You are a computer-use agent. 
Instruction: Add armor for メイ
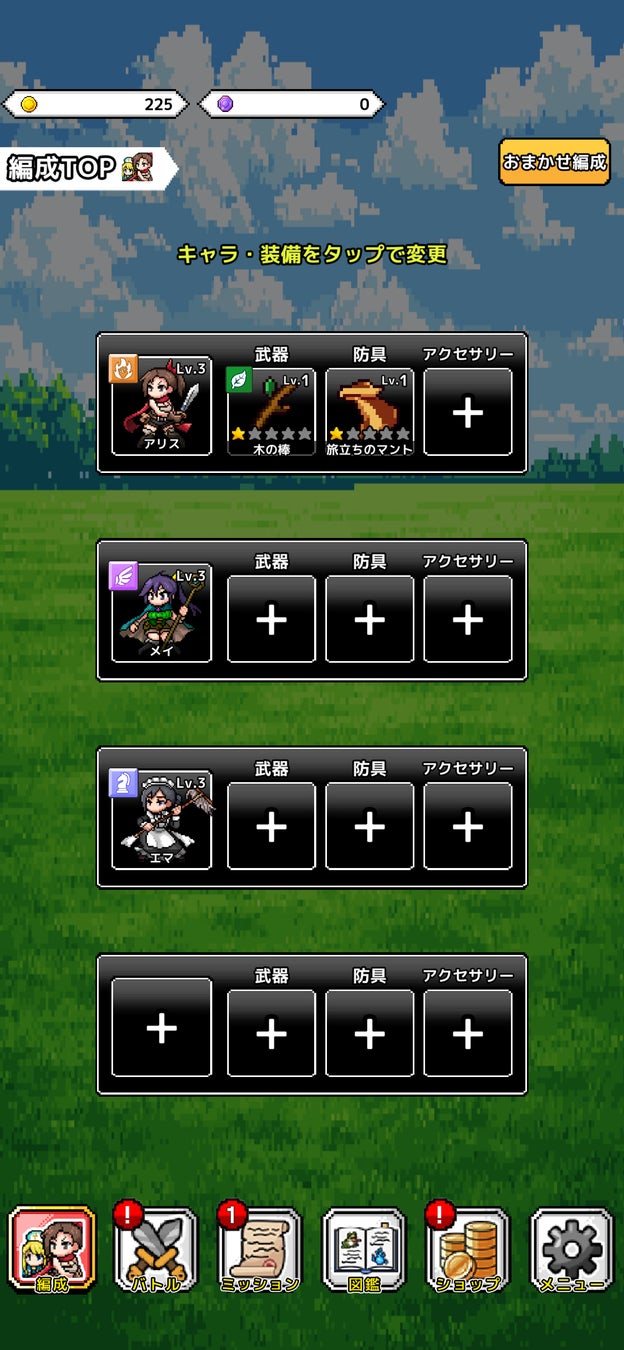(369, 619)
